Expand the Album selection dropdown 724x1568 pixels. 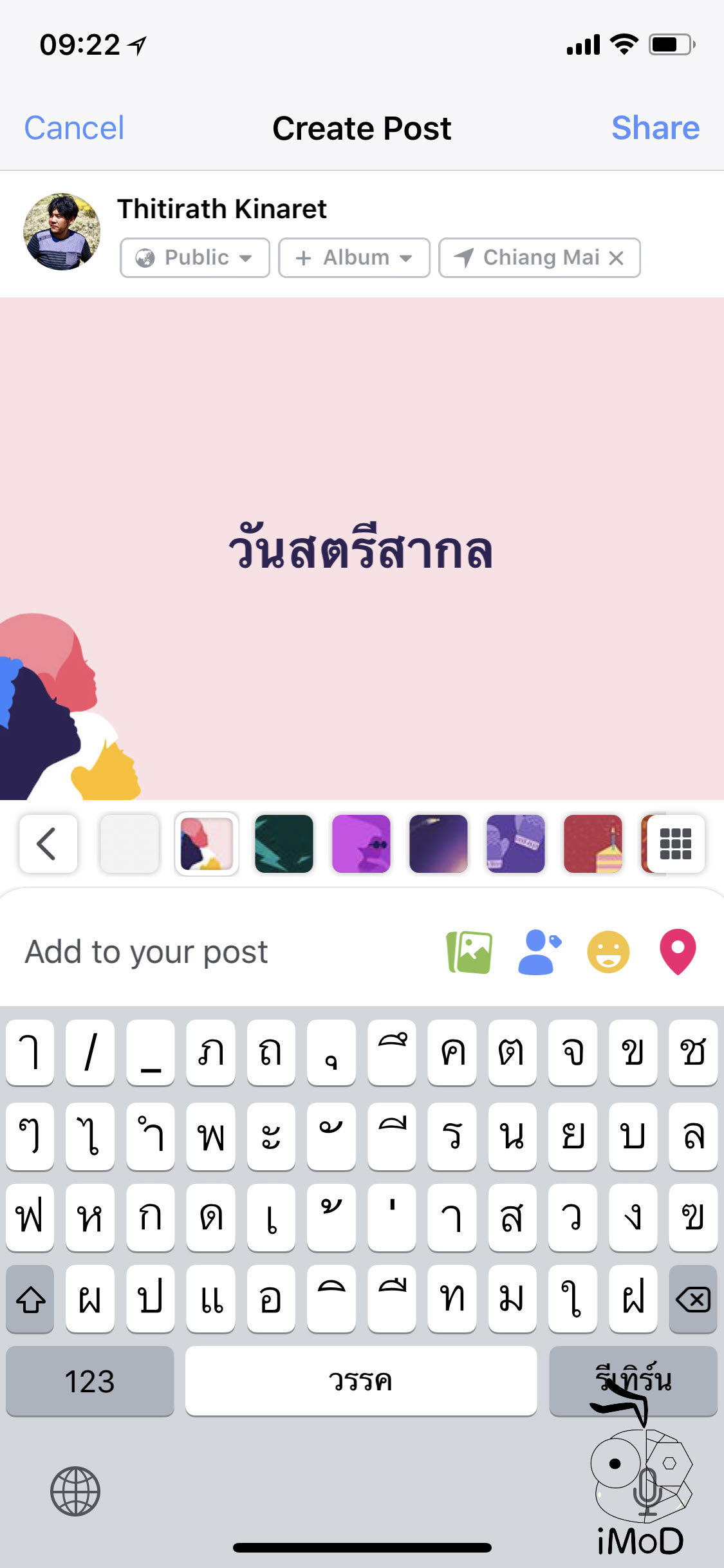(353, 257)
